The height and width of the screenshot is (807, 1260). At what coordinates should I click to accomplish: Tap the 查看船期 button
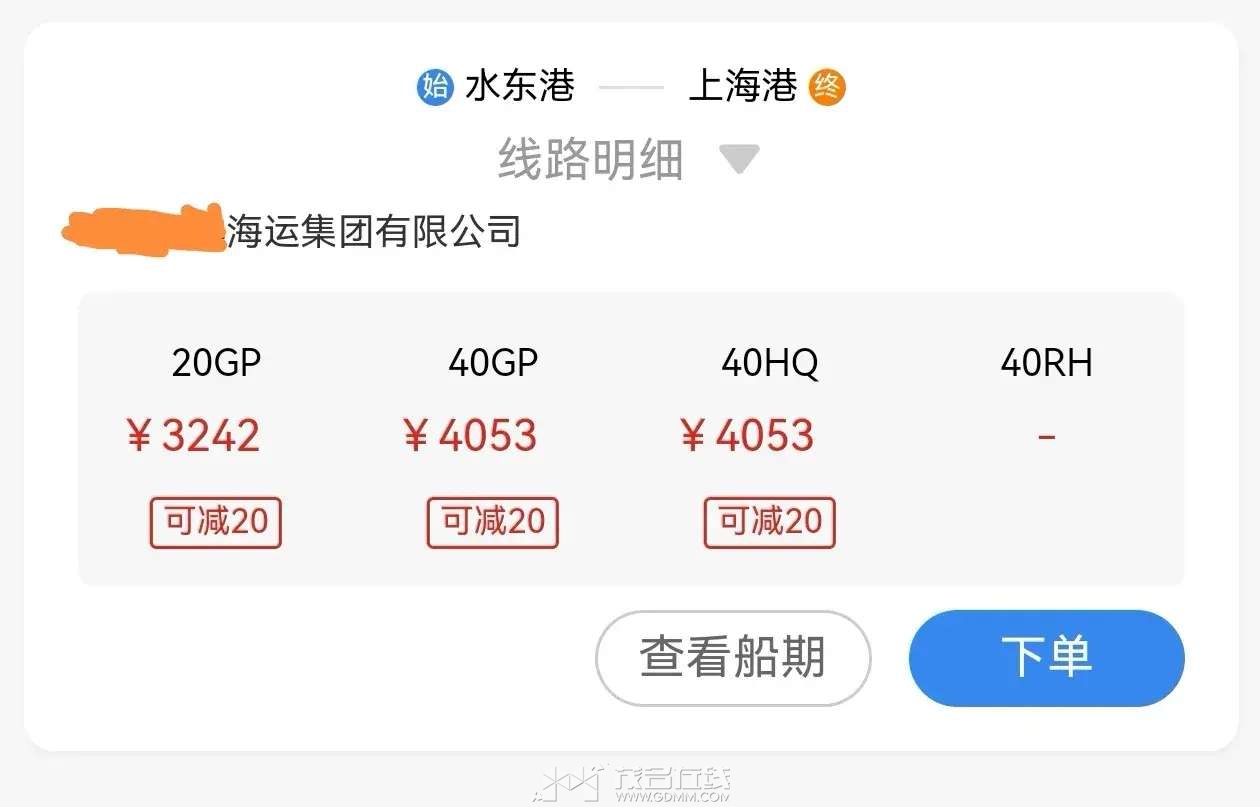(733, 658)
